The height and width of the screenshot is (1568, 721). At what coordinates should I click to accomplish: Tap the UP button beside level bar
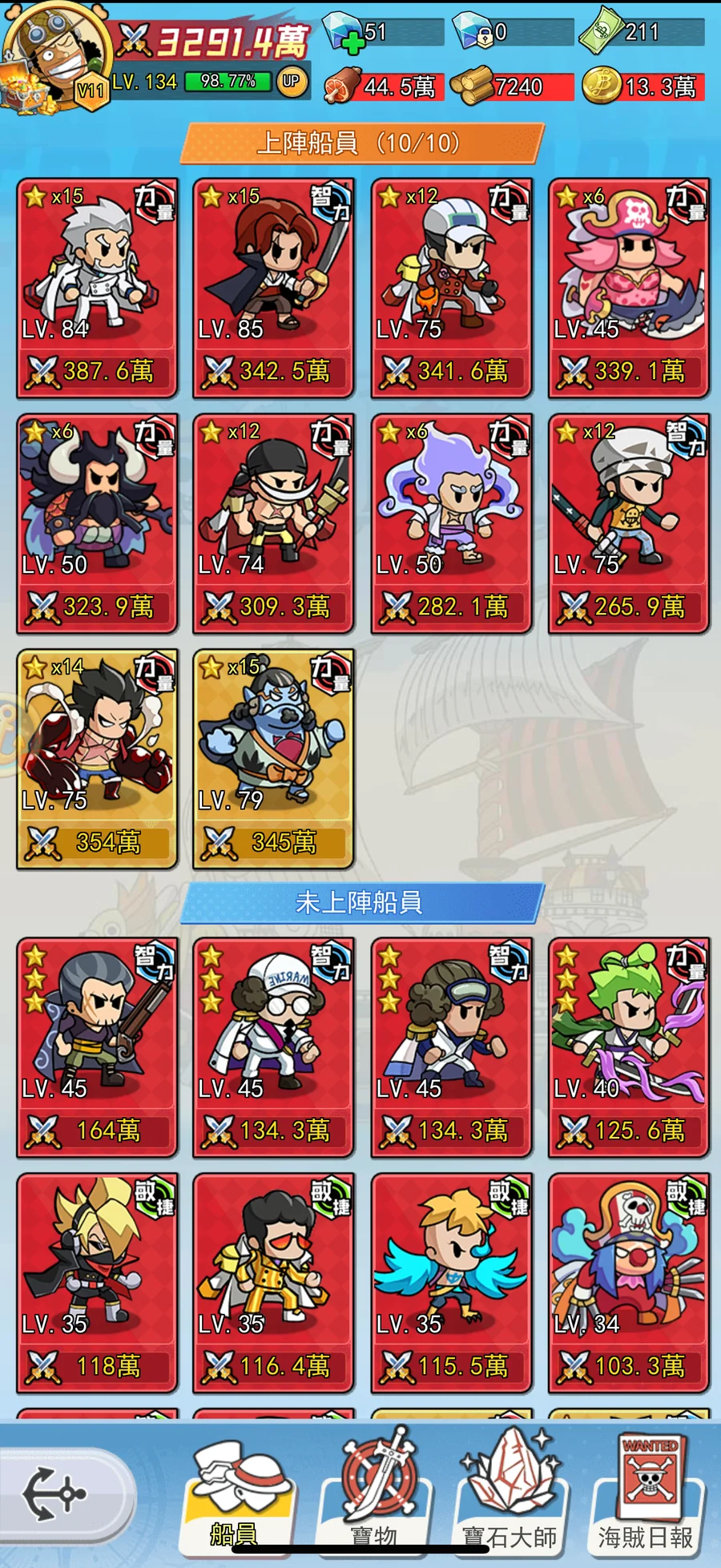292,81
